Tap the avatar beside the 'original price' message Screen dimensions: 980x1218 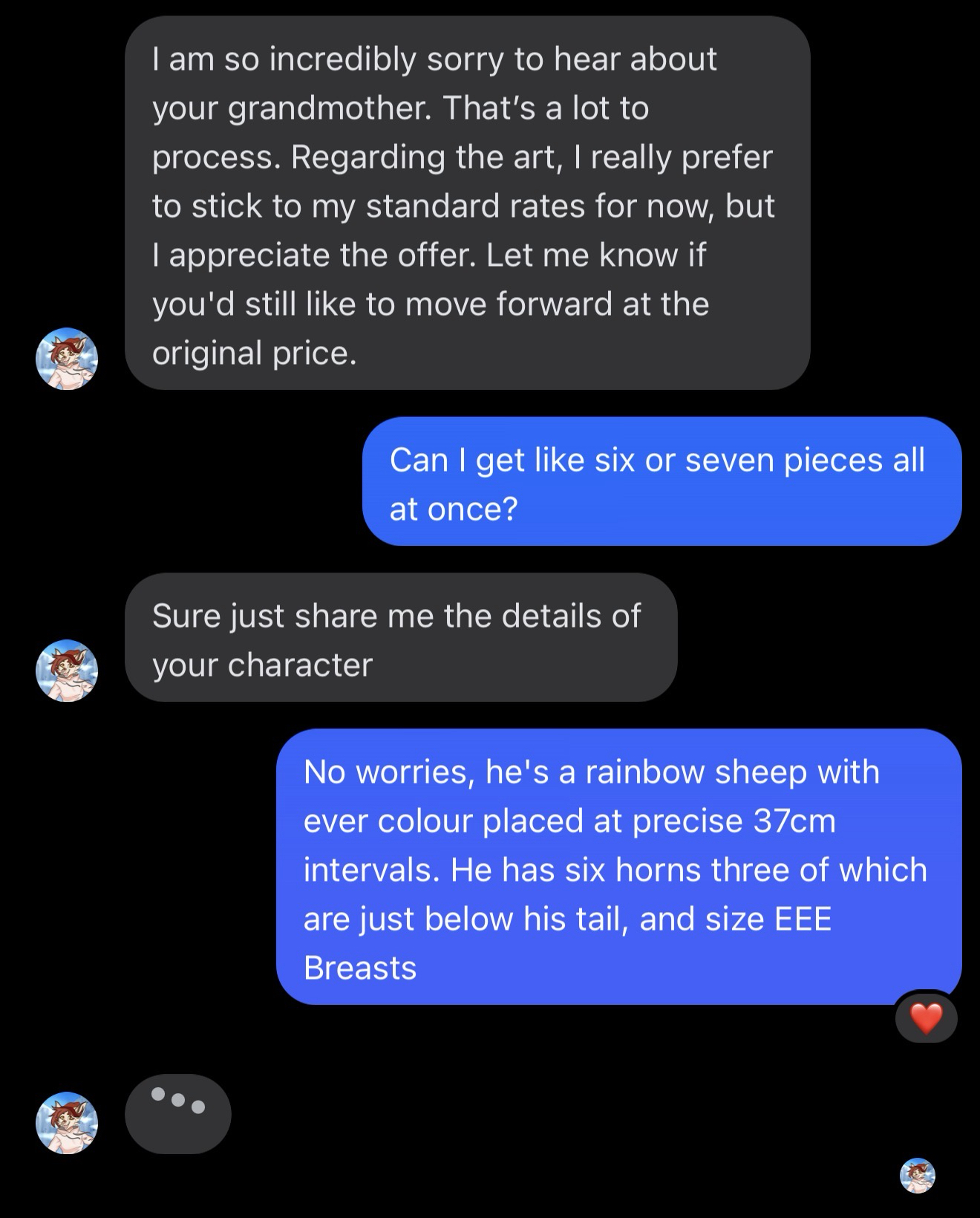(67, 359)
